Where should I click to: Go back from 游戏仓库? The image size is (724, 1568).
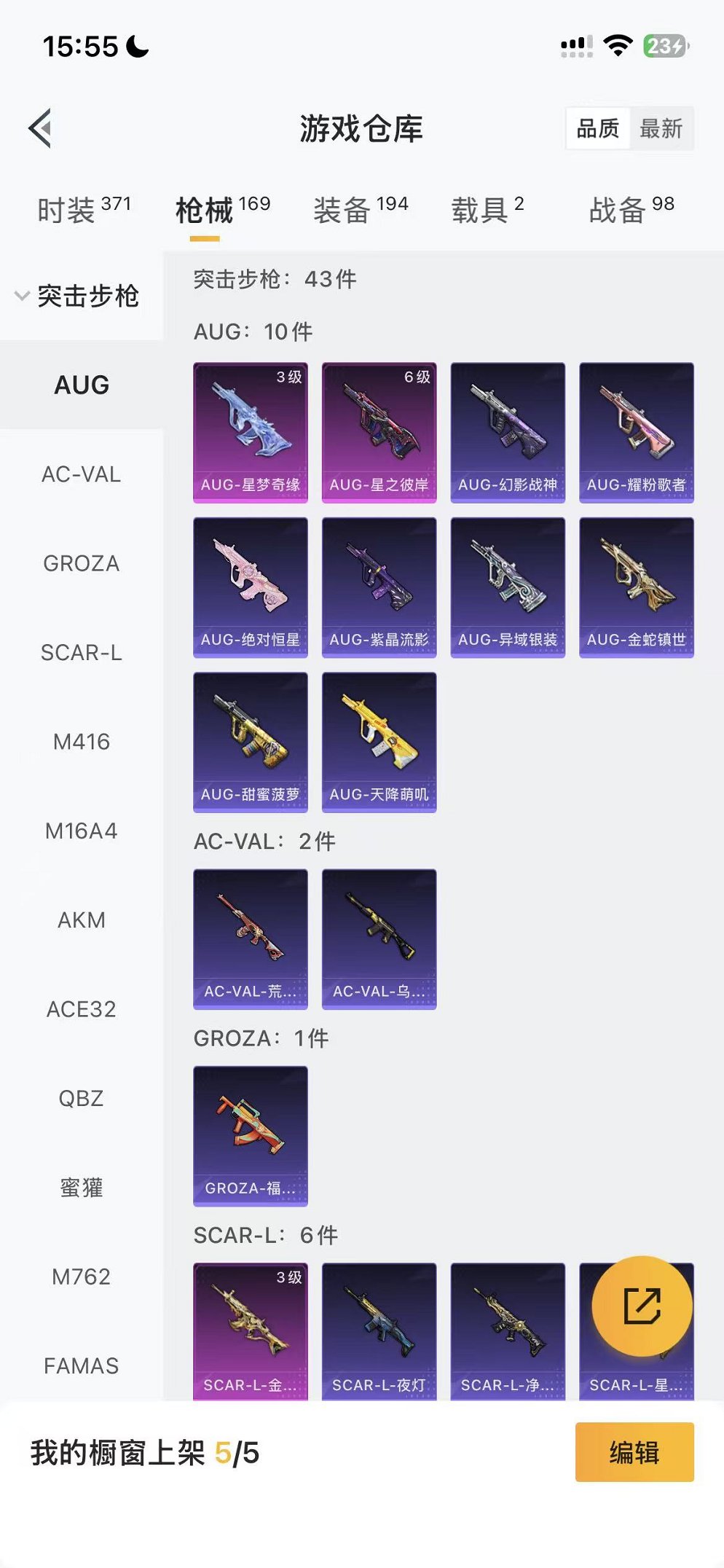tap(41, 128)
